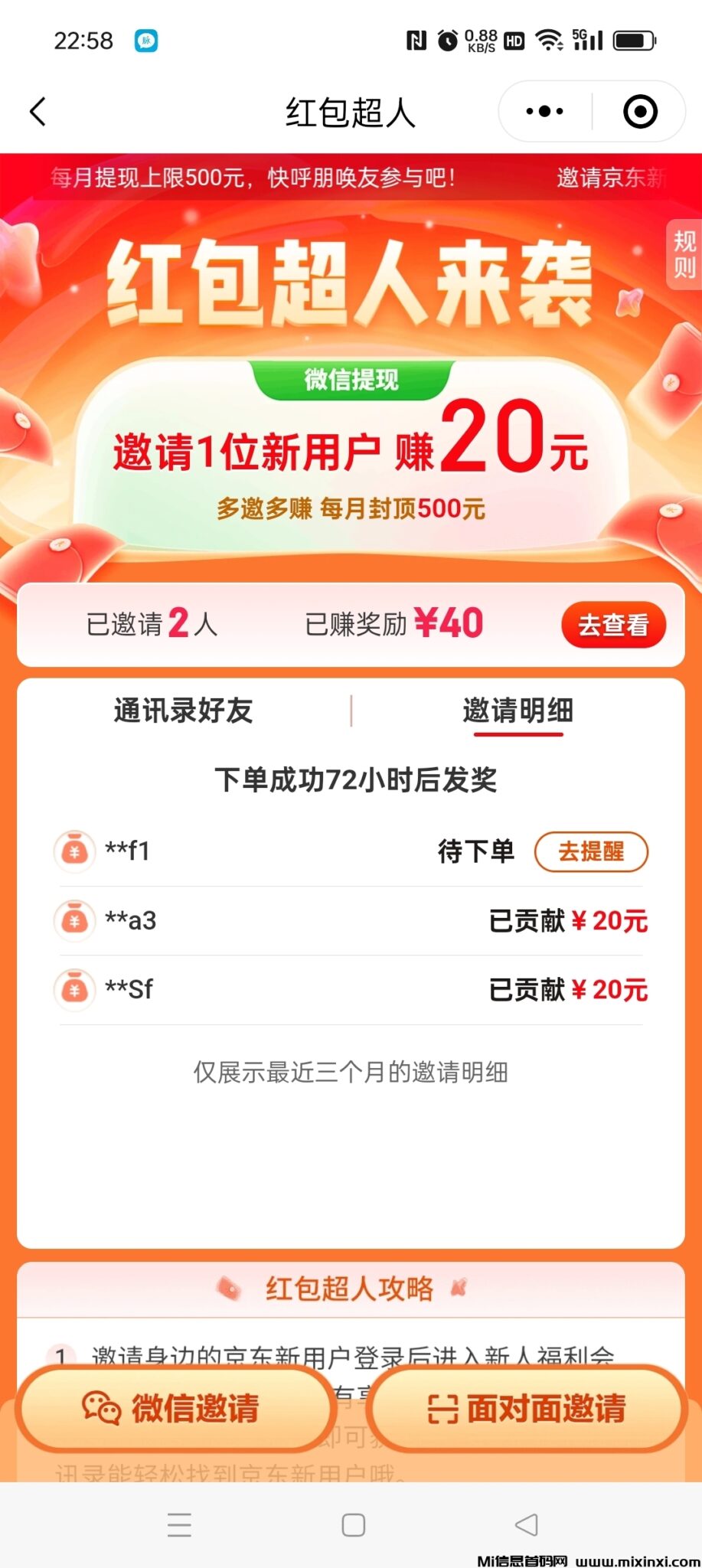Screen dimensions: 702x1568
Task: Tap the 去查看 button
Action: [612, 624]
